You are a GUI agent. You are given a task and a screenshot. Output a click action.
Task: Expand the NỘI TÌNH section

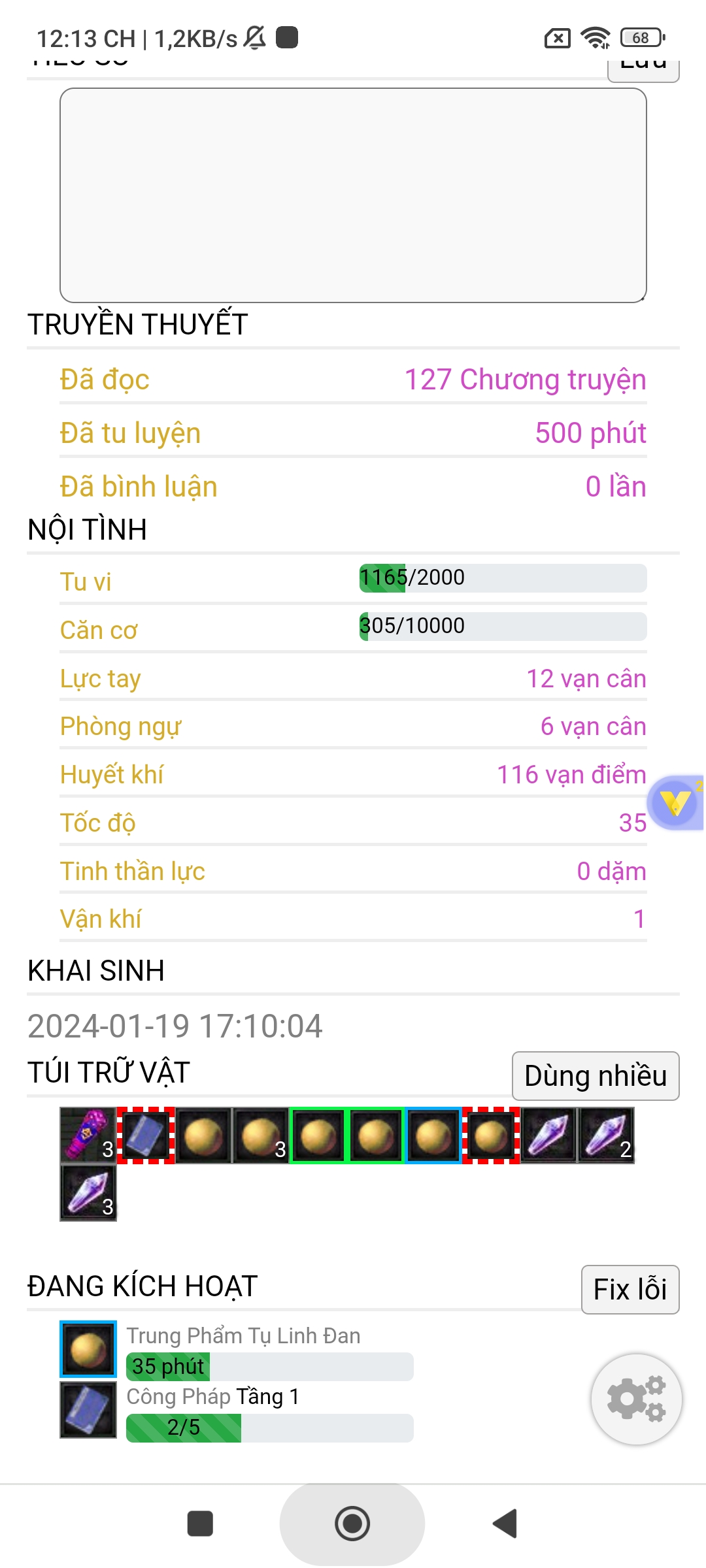click(x=86, y=529)
